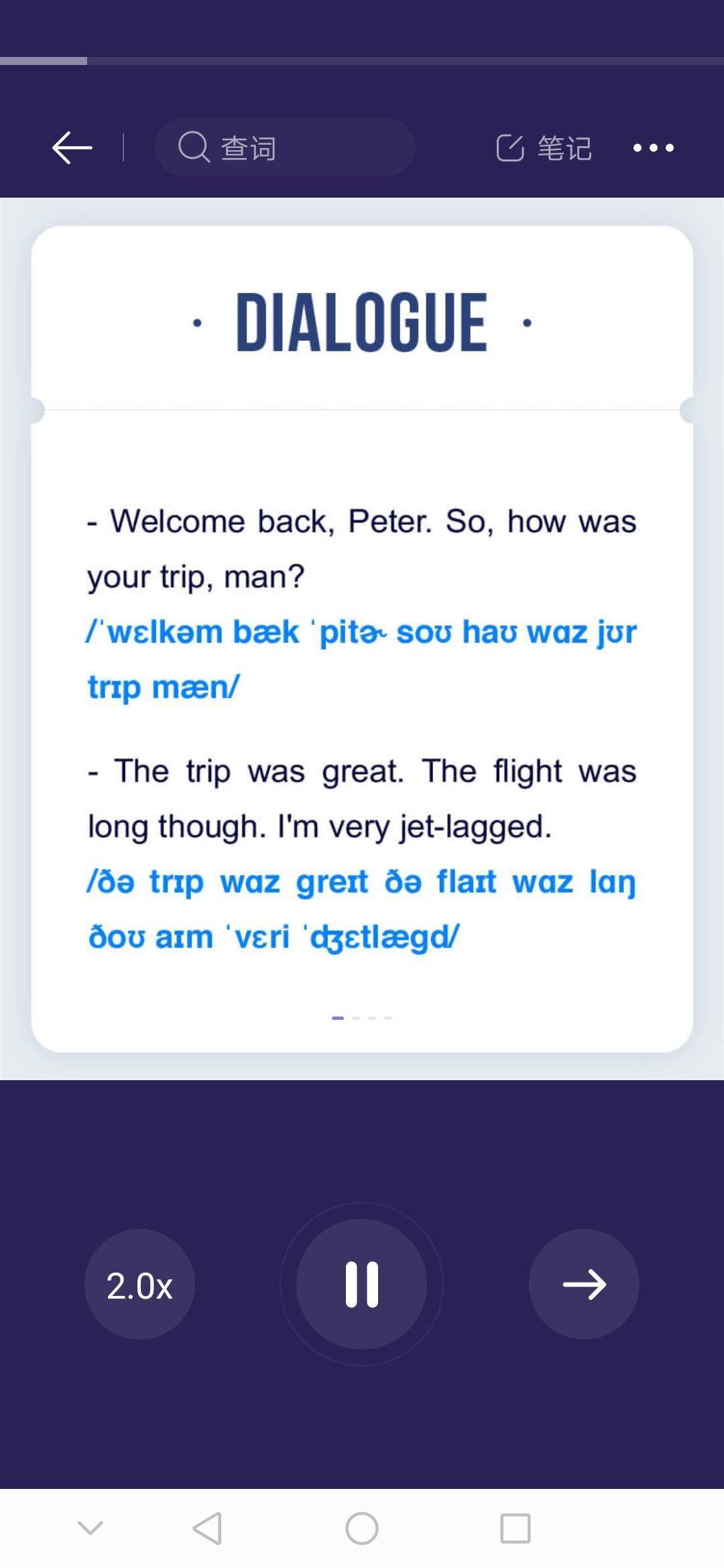Viewport: 724px width, 1568px height.
Task: Tap the system home button
Action: click(362, 1529)
